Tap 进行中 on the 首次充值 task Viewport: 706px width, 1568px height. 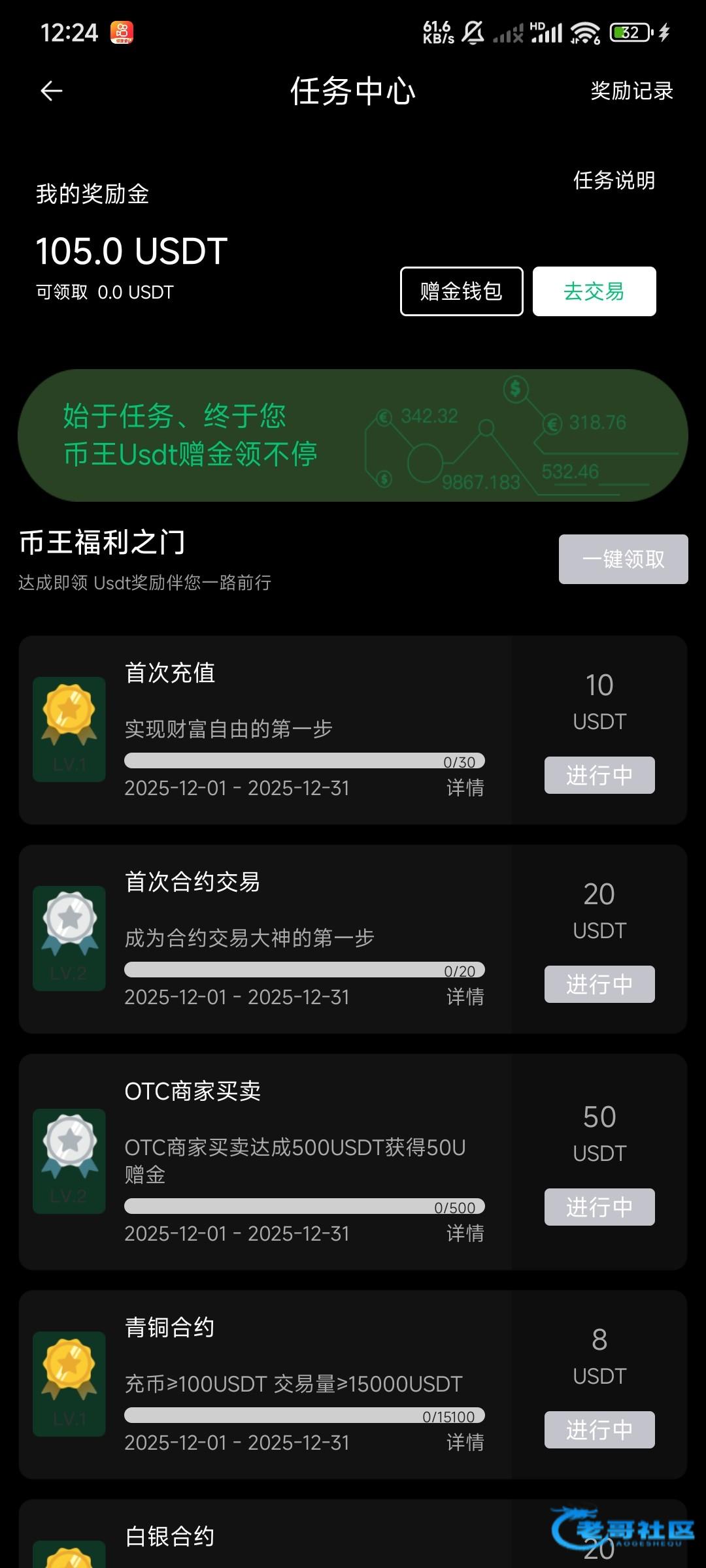click(x=599, y=776)
